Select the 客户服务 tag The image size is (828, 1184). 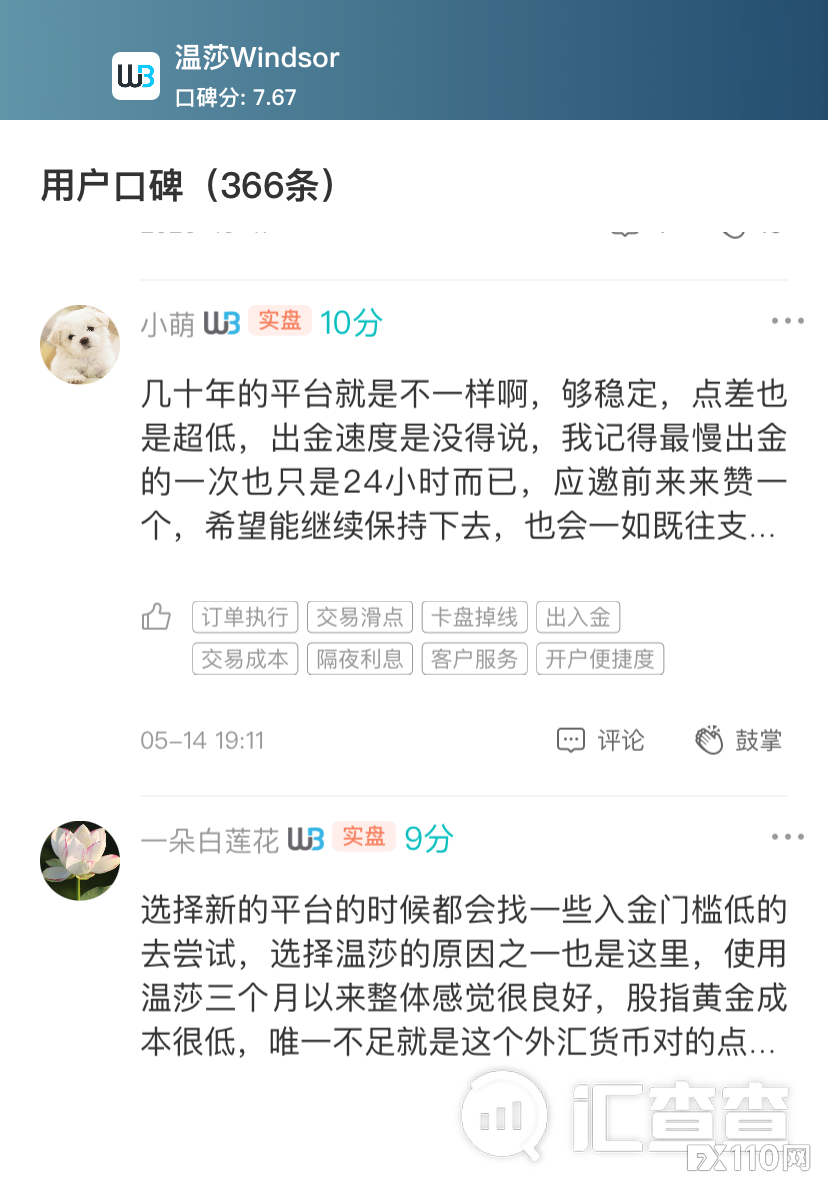(x=474, y=658)
